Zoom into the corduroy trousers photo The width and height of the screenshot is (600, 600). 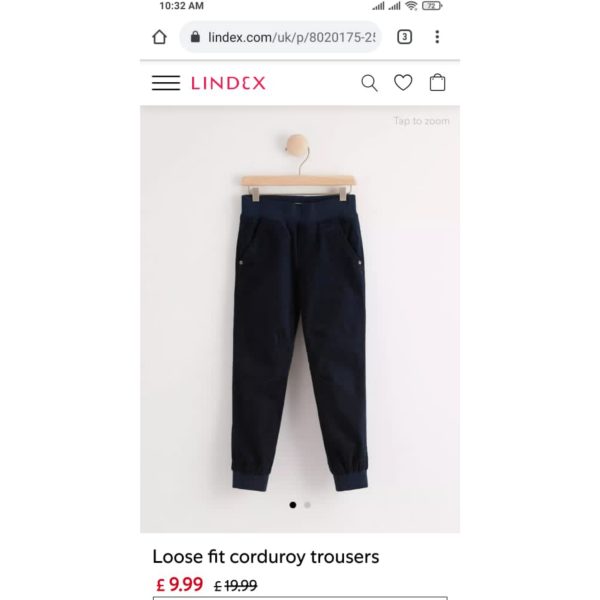[299, 320]
